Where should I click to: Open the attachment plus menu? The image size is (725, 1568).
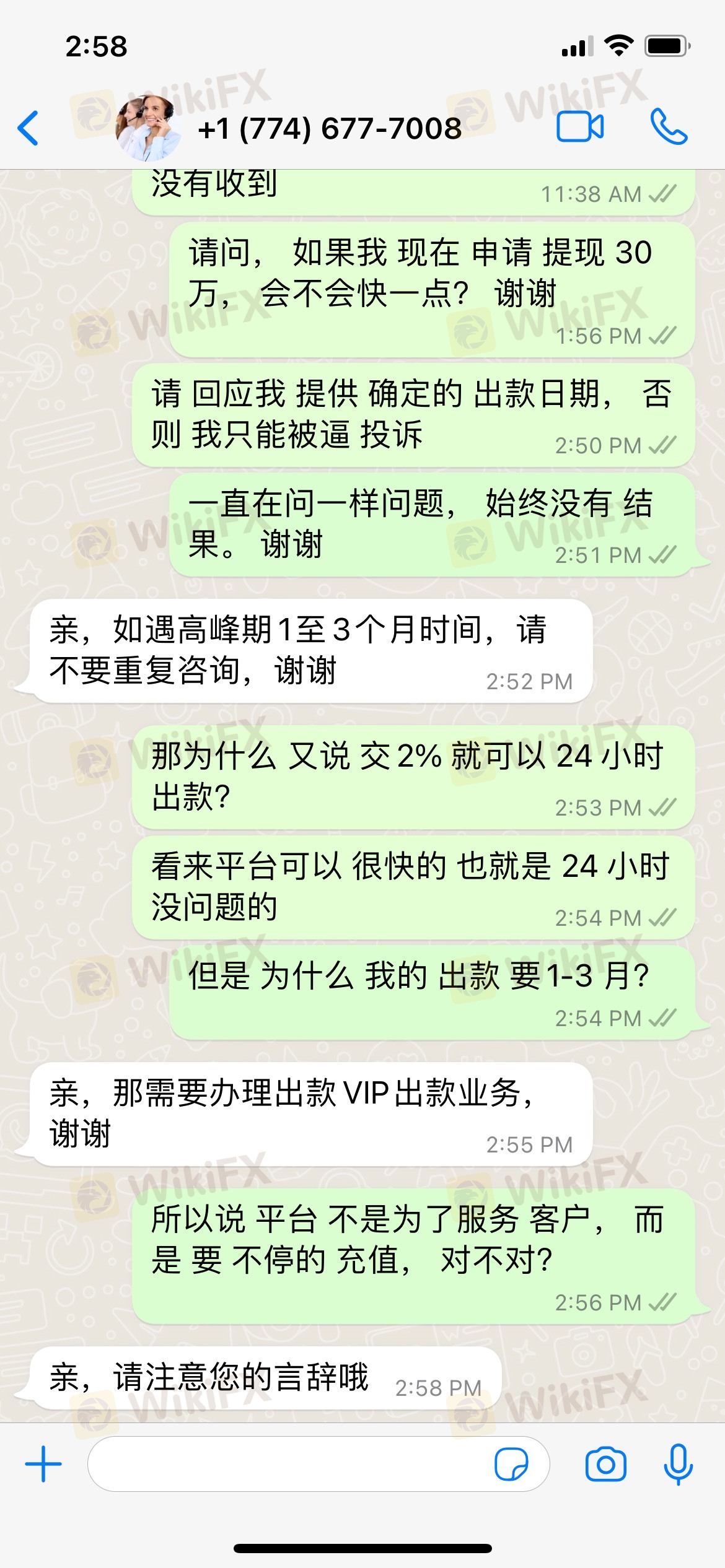click(43, 1465)
